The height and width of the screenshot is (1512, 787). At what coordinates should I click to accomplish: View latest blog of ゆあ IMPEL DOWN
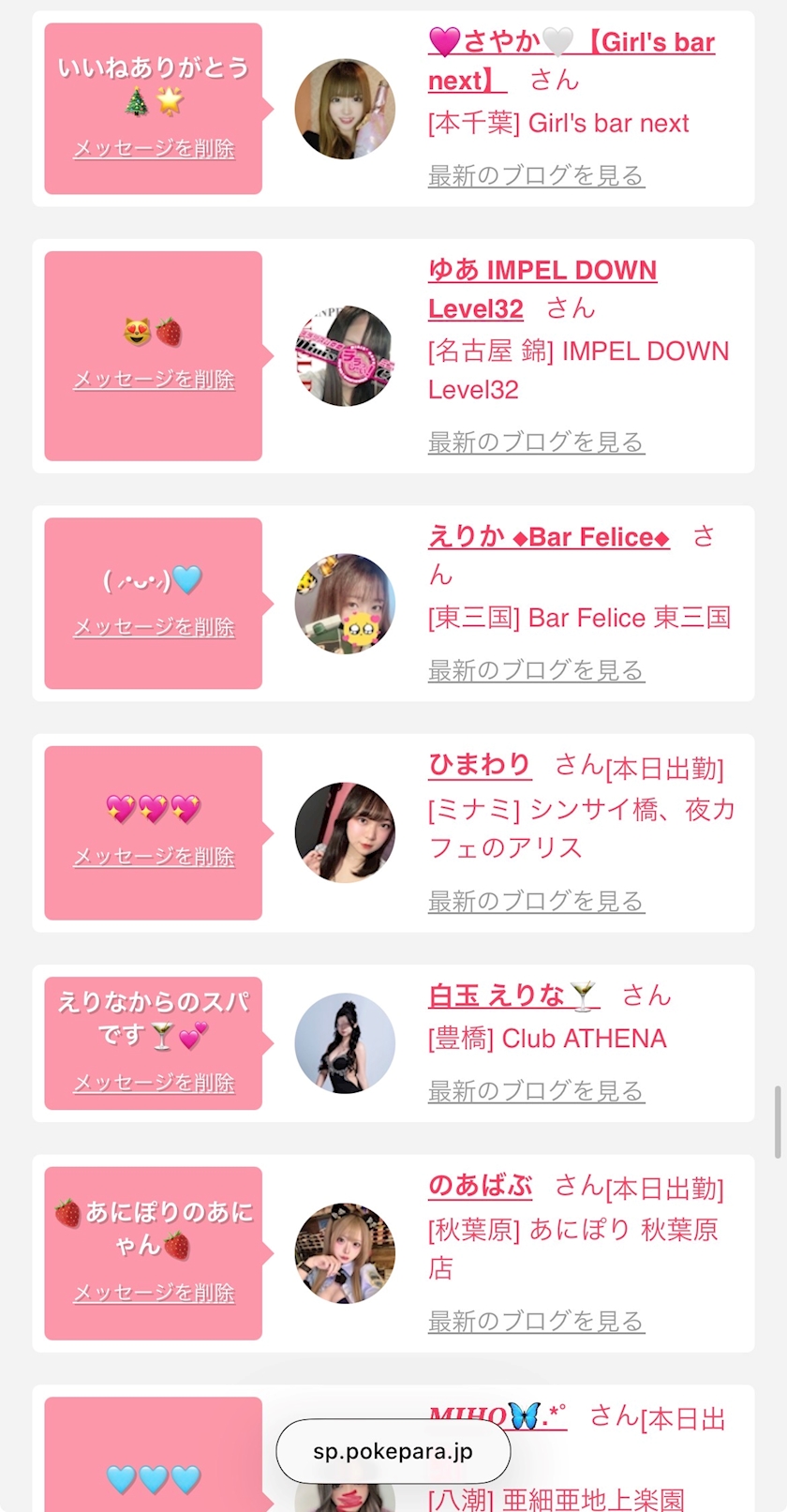click(536, 442)
